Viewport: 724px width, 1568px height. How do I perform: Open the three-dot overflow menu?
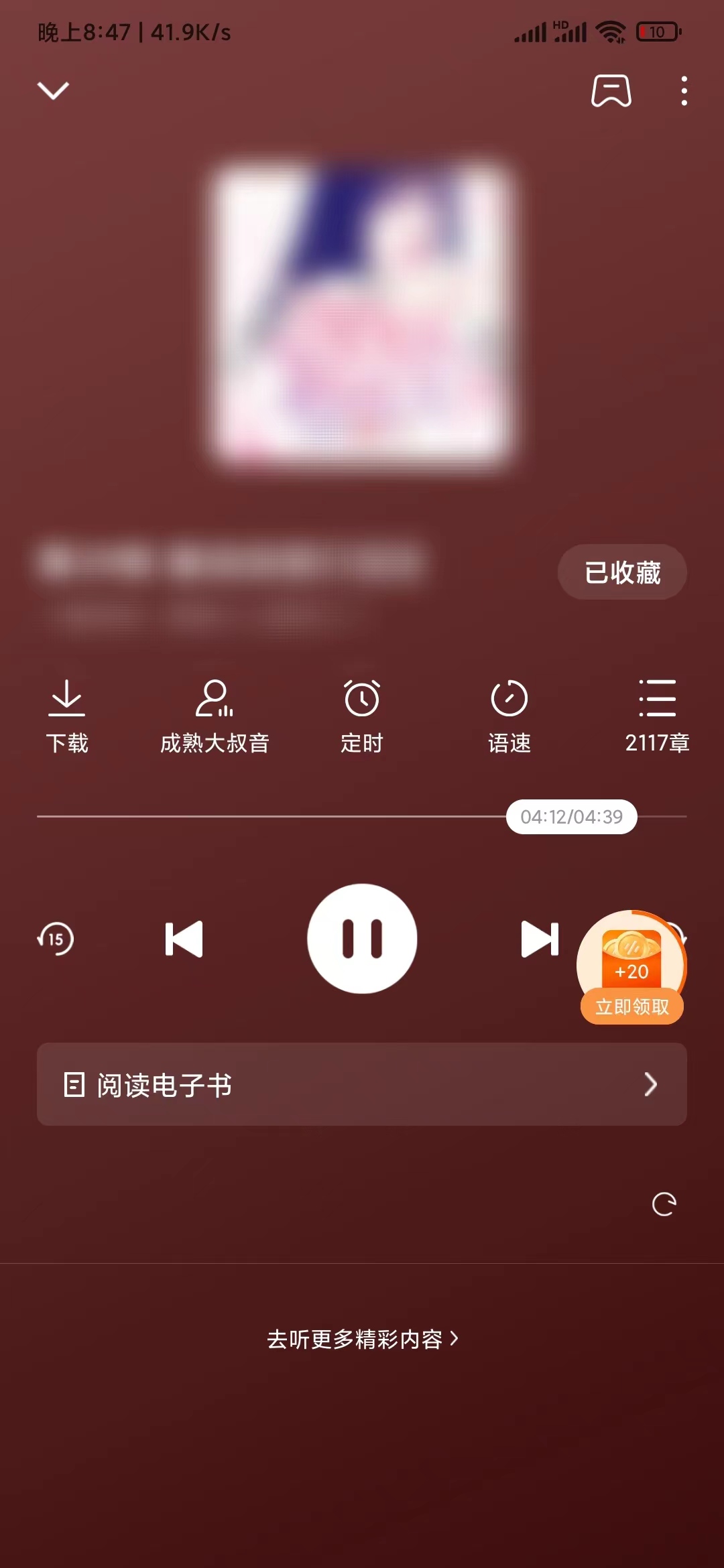(684, 91)
